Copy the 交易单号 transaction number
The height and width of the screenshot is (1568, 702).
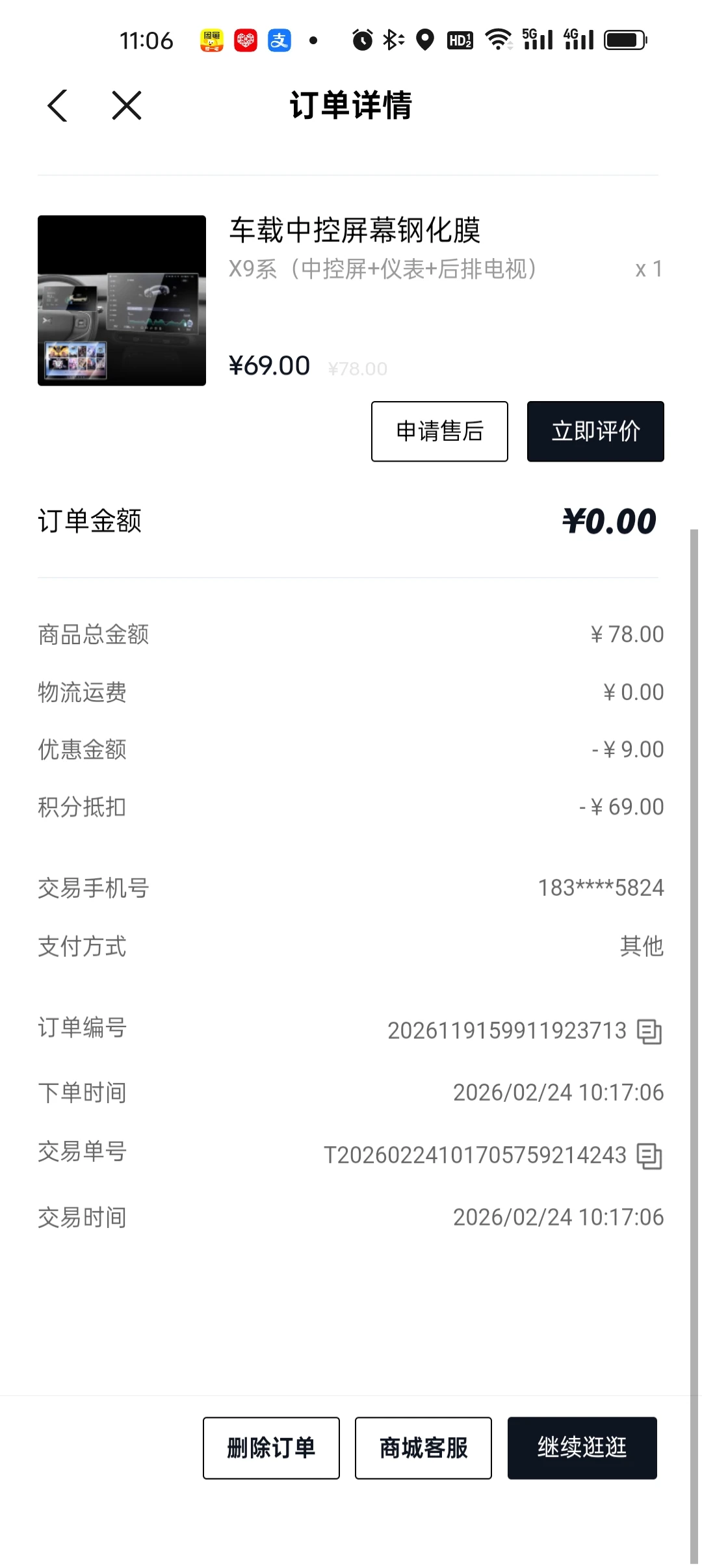coord(649,1156)
